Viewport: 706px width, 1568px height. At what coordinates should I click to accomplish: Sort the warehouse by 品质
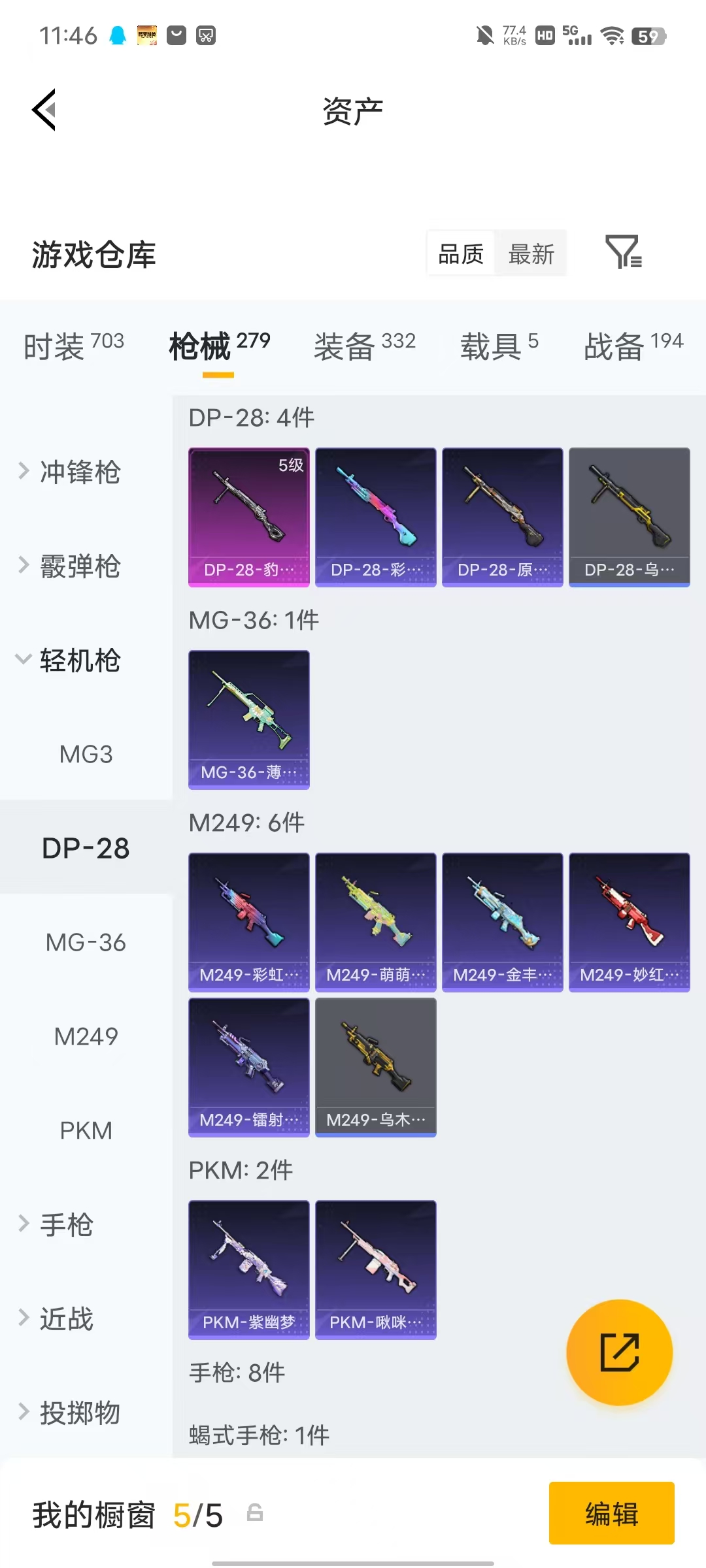point(461,253)
